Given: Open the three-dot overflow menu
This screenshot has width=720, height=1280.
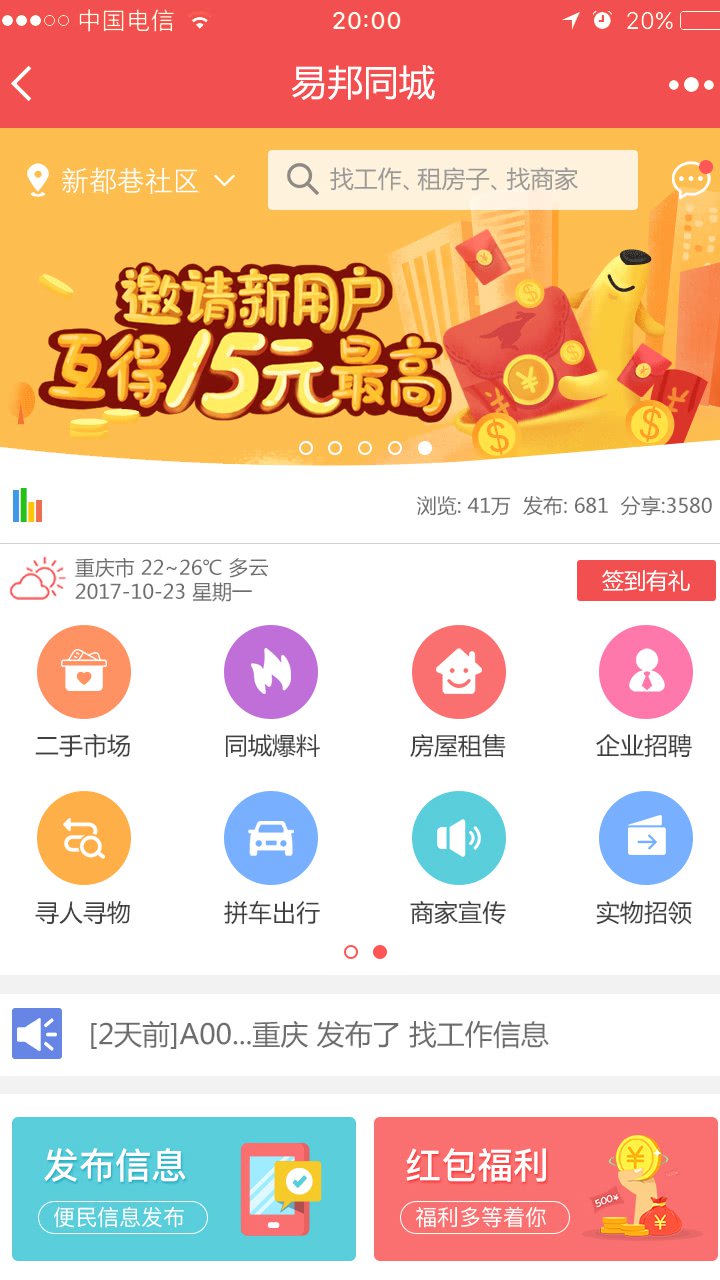Looking at the screenshot, I should (691, 85).
